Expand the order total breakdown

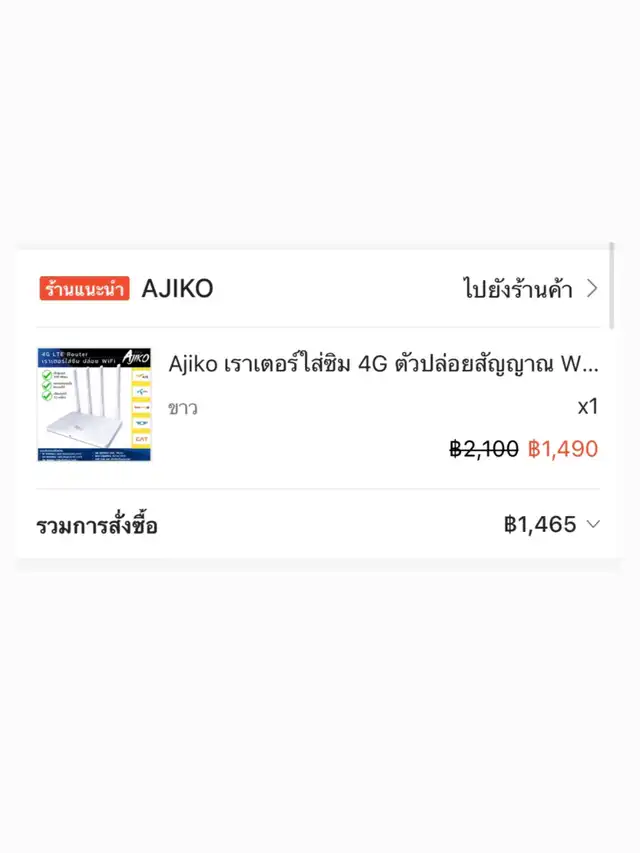[593, 524]
